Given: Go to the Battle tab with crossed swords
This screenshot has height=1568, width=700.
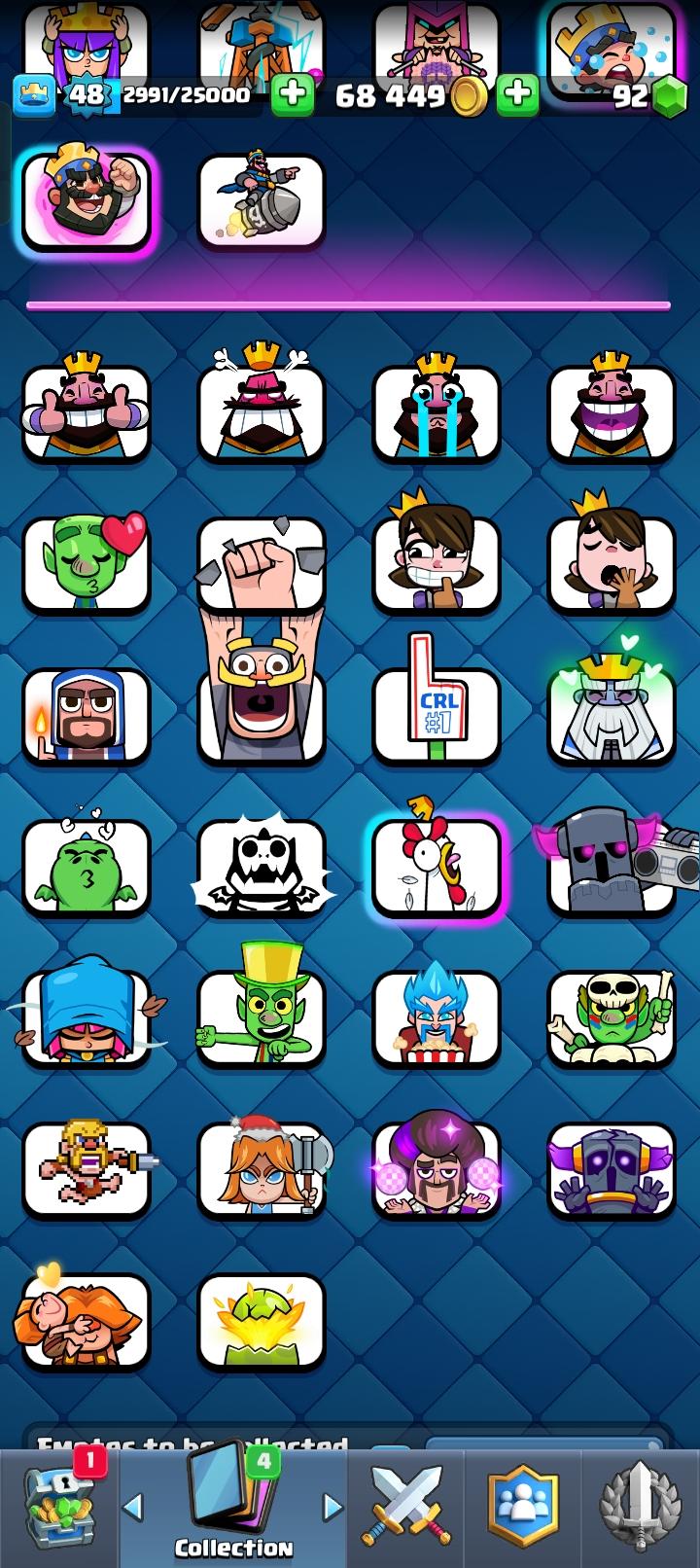Looking at the screenshot, I should point(405,1510).
